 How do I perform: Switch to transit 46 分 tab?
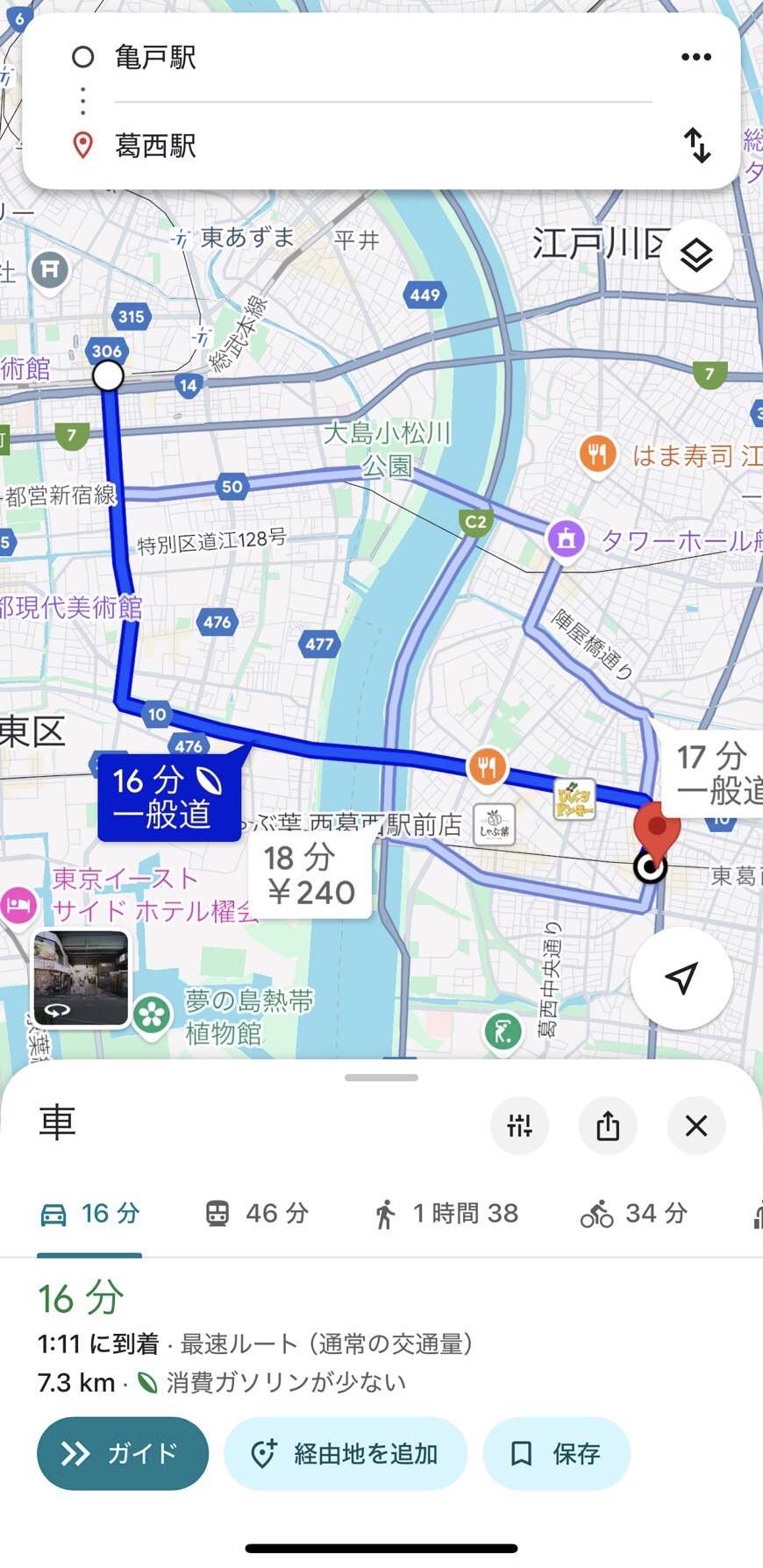[256, 1214]
